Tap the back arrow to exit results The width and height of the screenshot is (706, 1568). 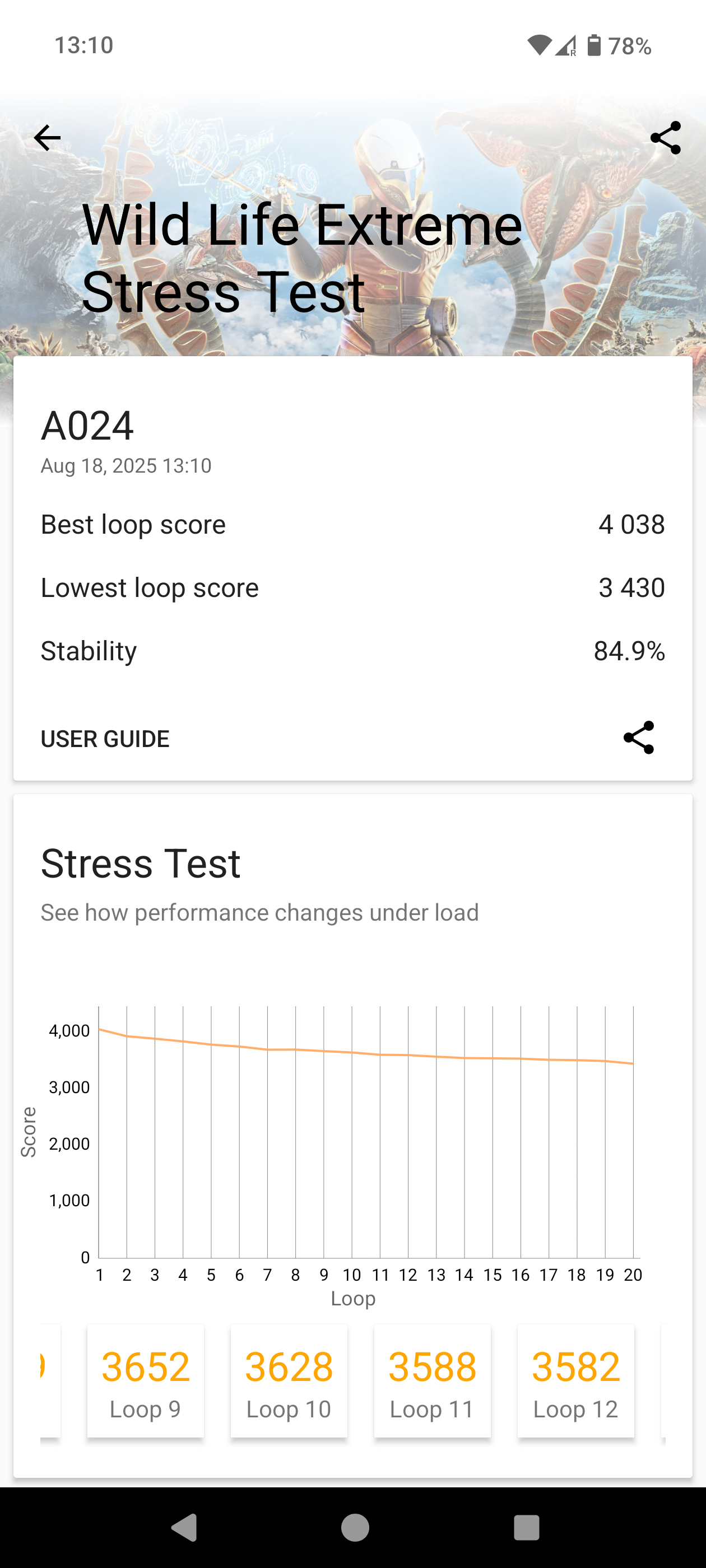47,138
